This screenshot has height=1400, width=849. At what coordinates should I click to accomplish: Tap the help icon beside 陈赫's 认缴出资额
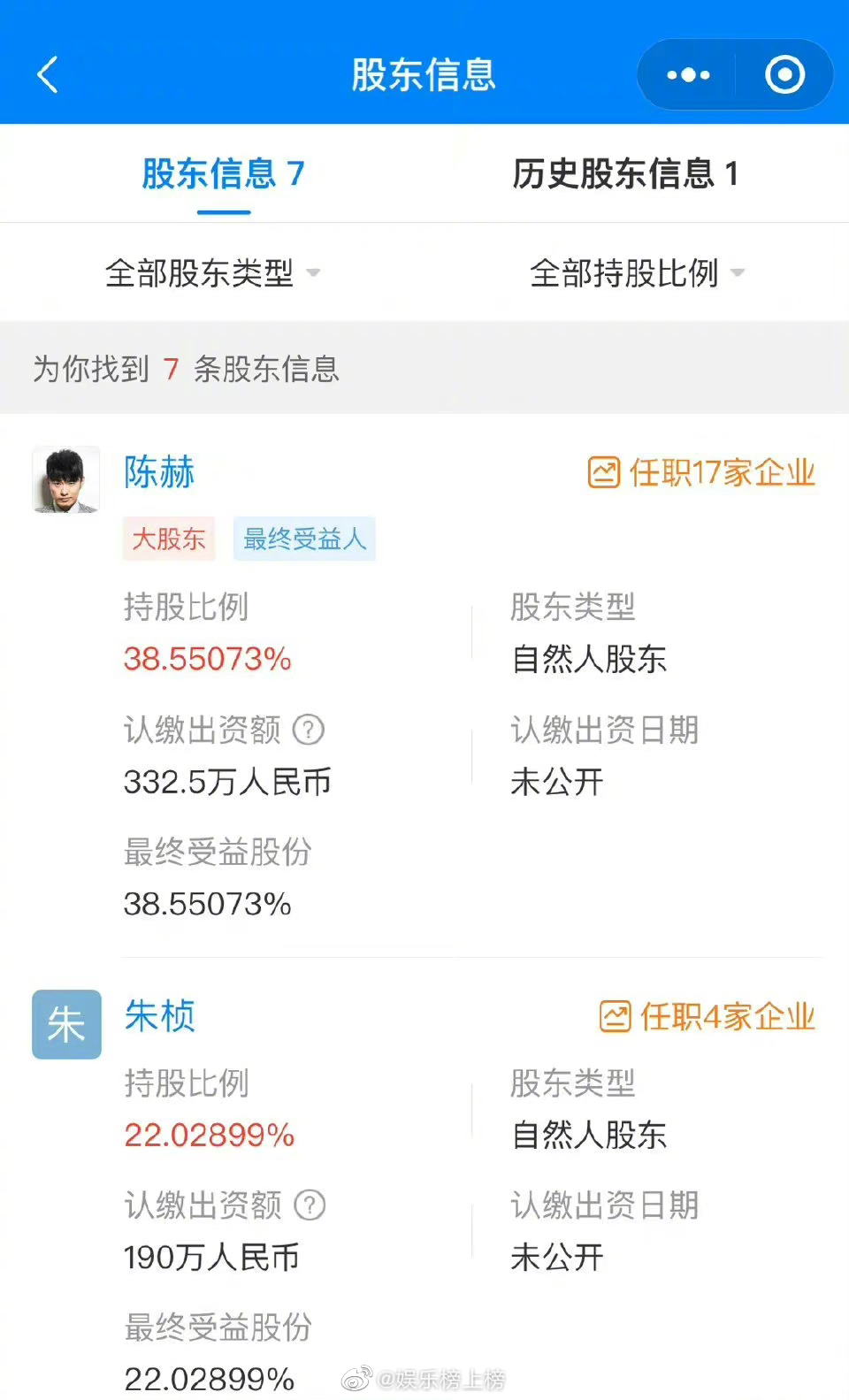309,730
